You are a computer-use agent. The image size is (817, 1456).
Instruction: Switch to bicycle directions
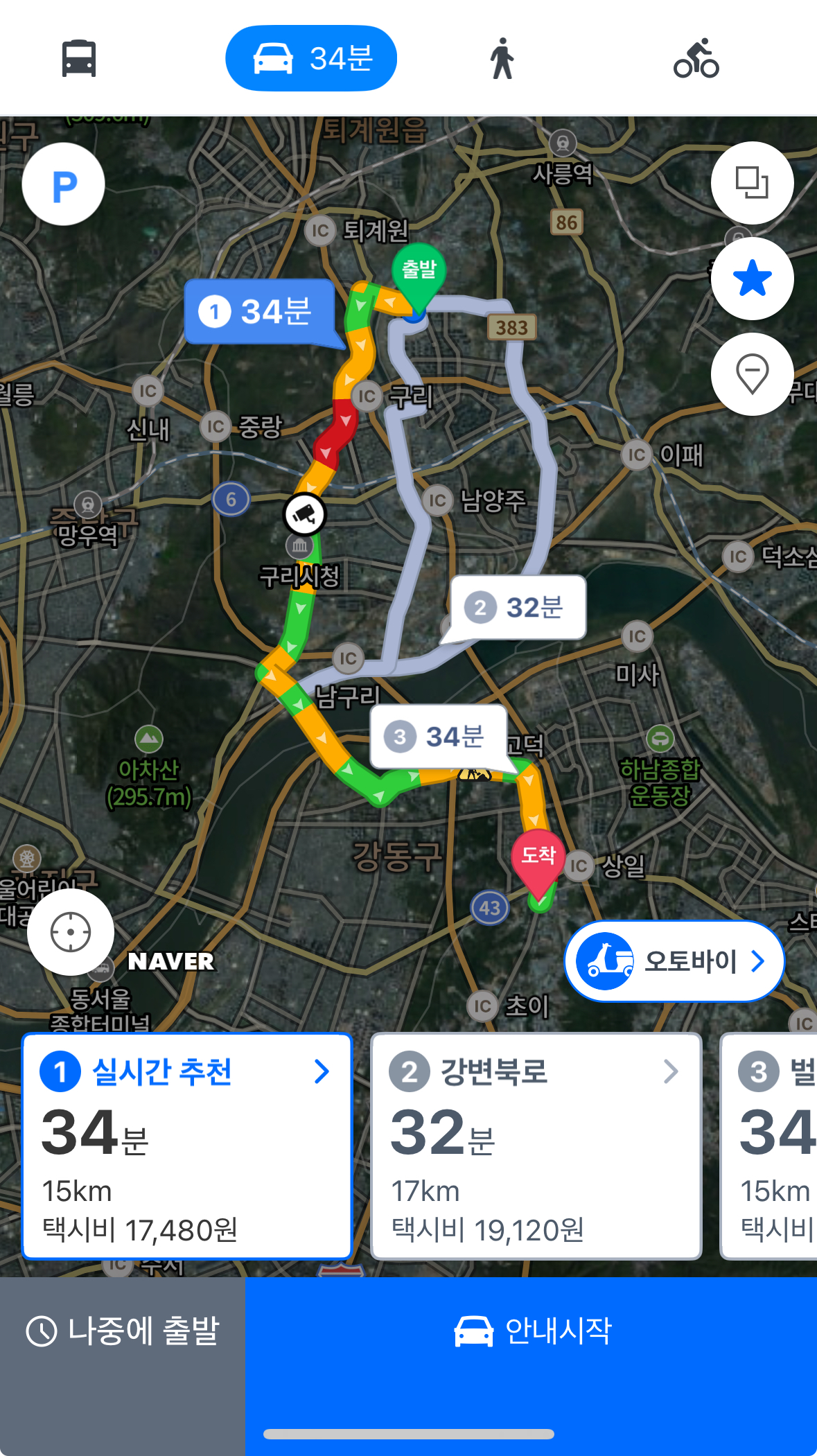(x=696, y=59)
